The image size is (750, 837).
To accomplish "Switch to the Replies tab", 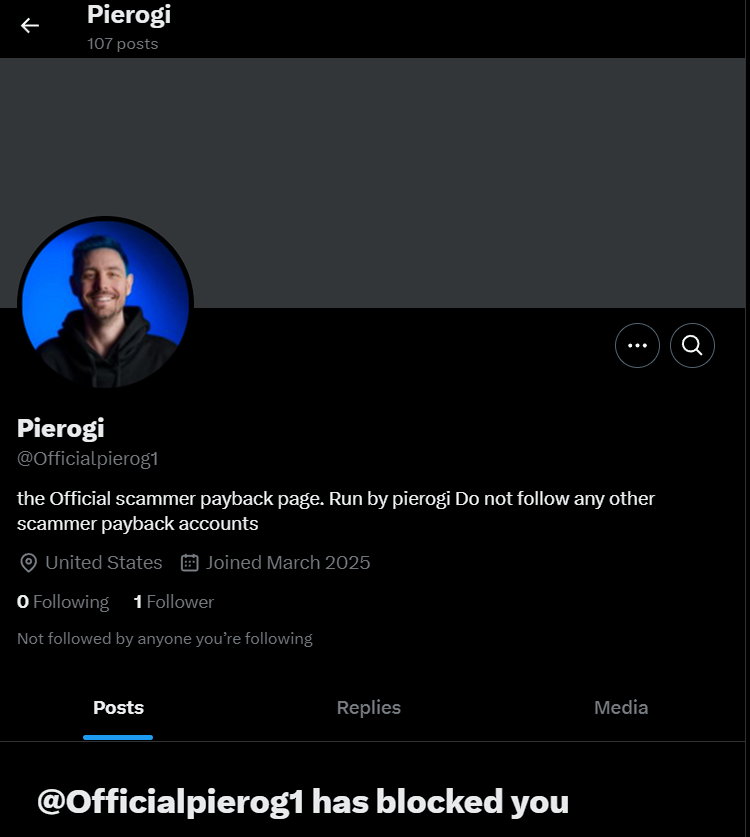I will click(368, 708).
